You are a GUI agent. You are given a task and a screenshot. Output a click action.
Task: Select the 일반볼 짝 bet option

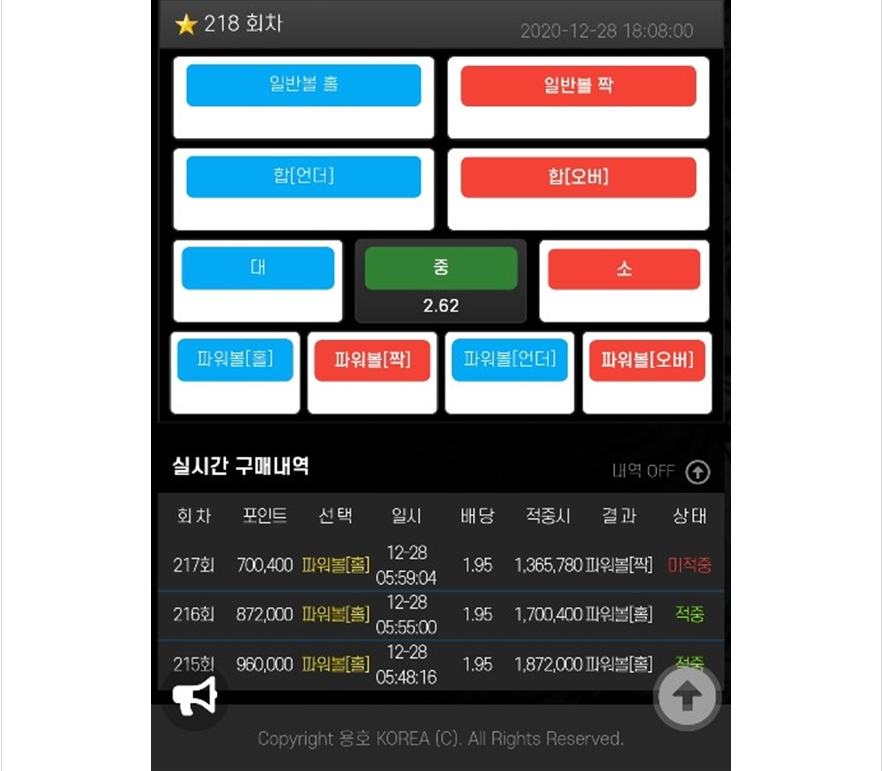pos(578,86)
